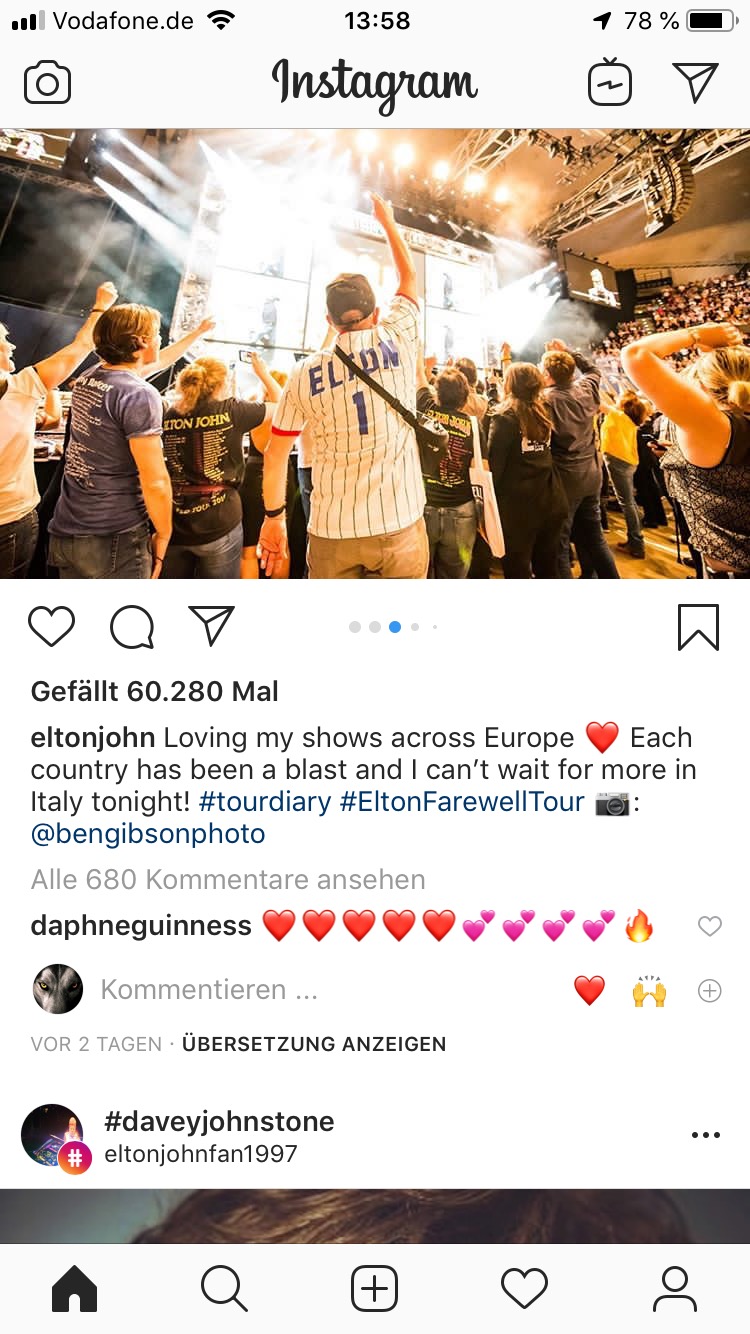
Task: View all 680 comments
Action: tap(228, 880)
